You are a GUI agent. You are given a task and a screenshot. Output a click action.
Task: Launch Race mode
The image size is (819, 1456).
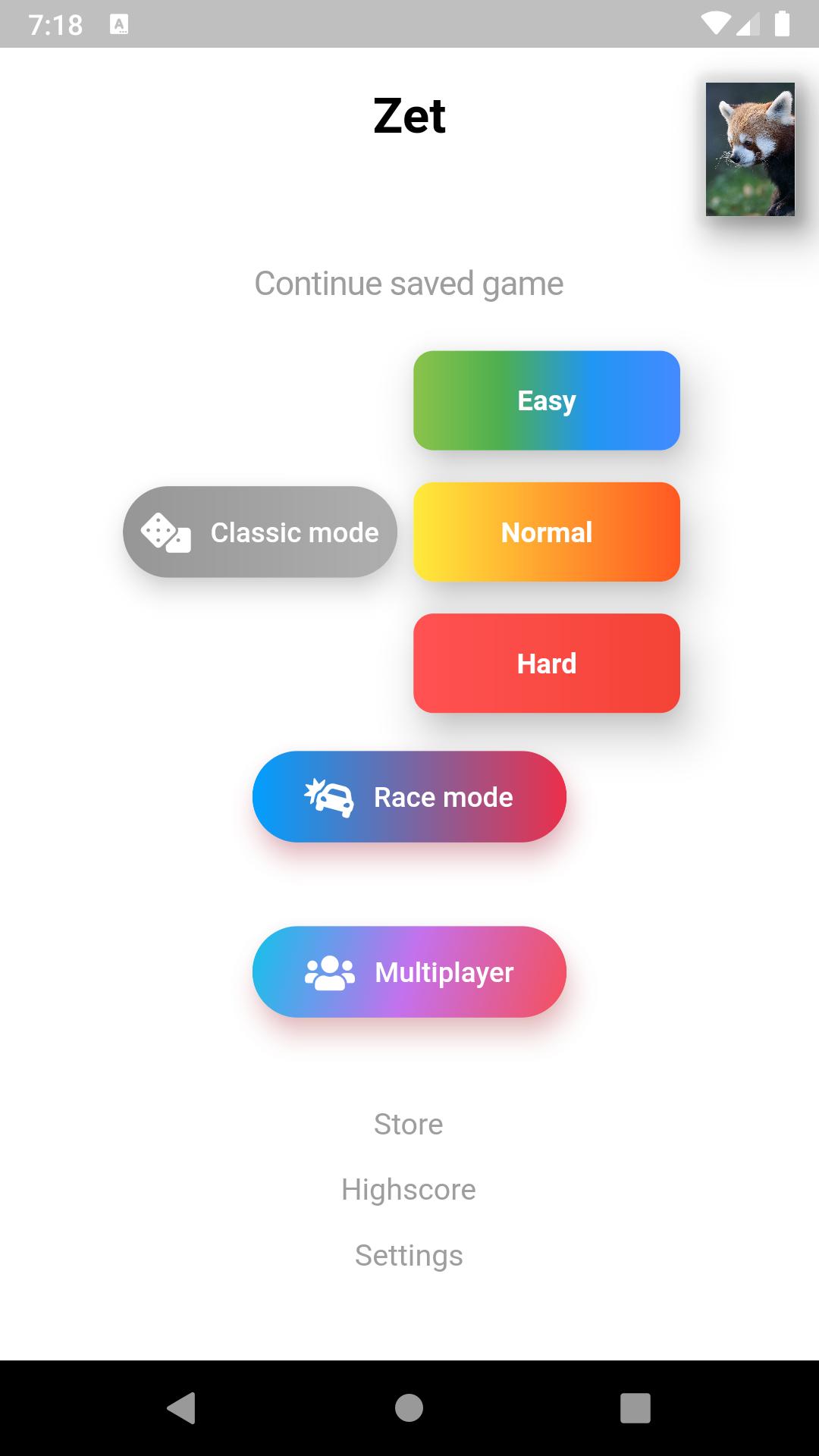point(409,797)
